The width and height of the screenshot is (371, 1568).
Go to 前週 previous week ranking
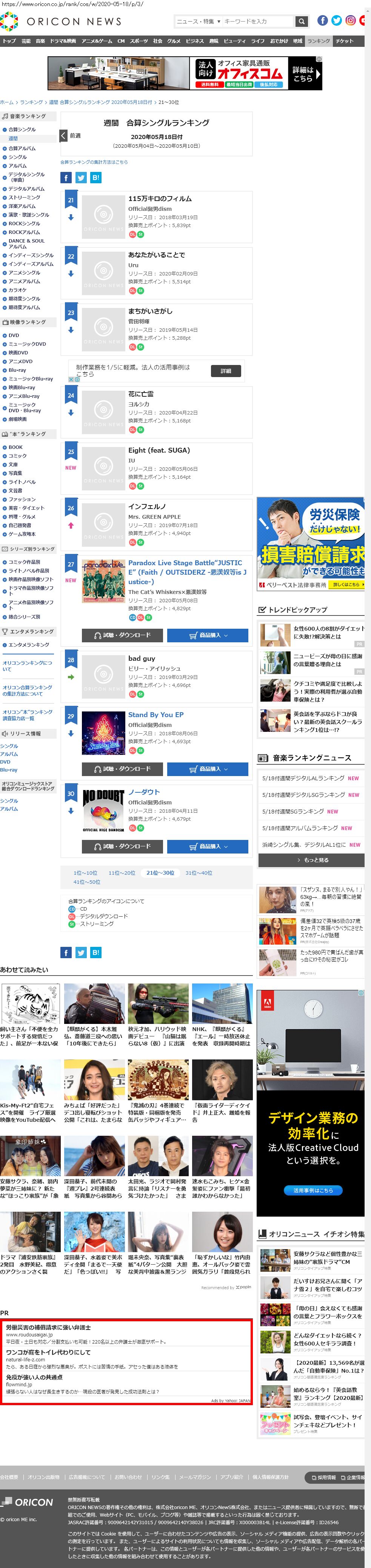pos(72,136)
